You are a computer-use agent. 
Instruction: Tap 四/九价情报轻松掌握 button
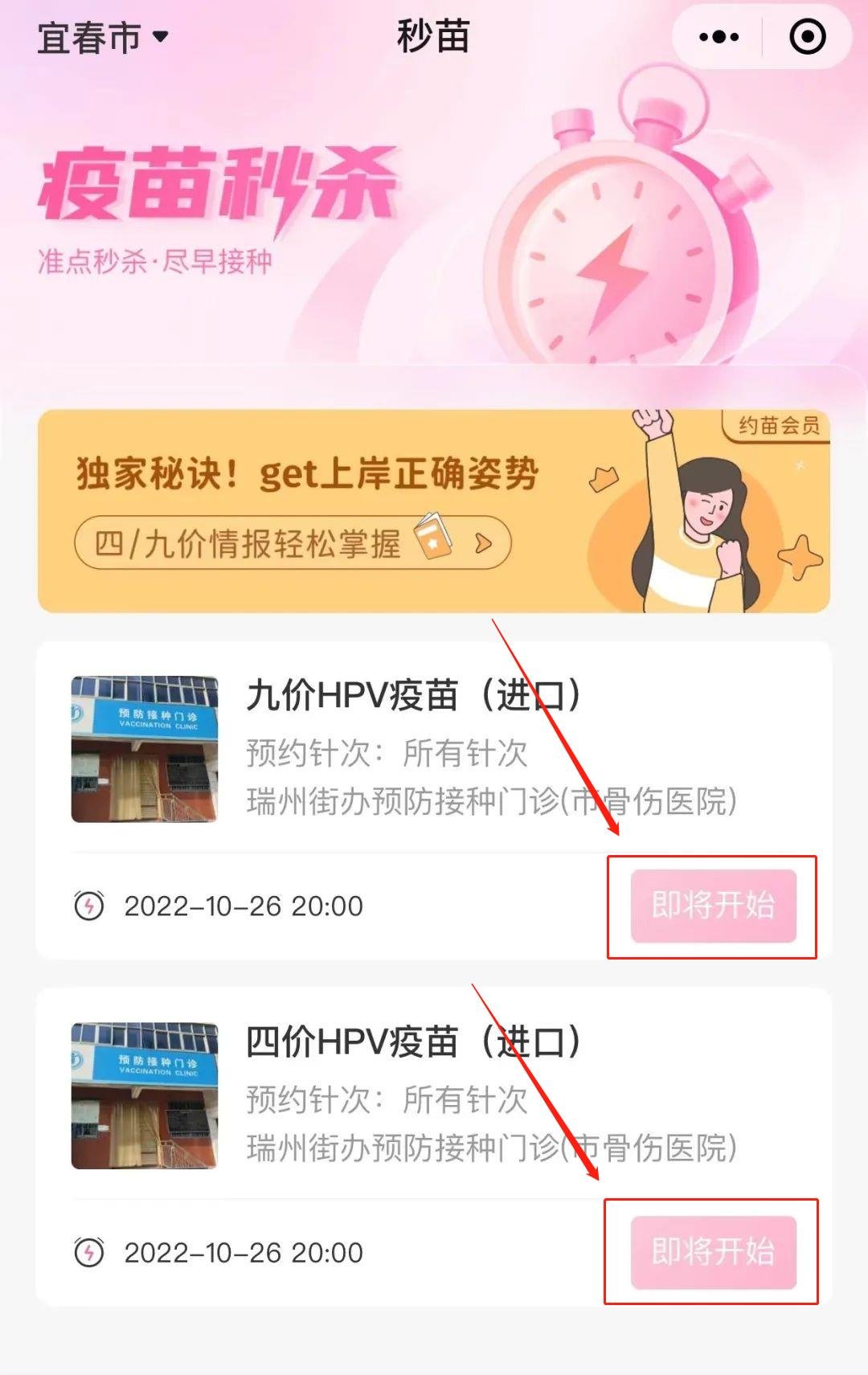[x=293, y=543]
